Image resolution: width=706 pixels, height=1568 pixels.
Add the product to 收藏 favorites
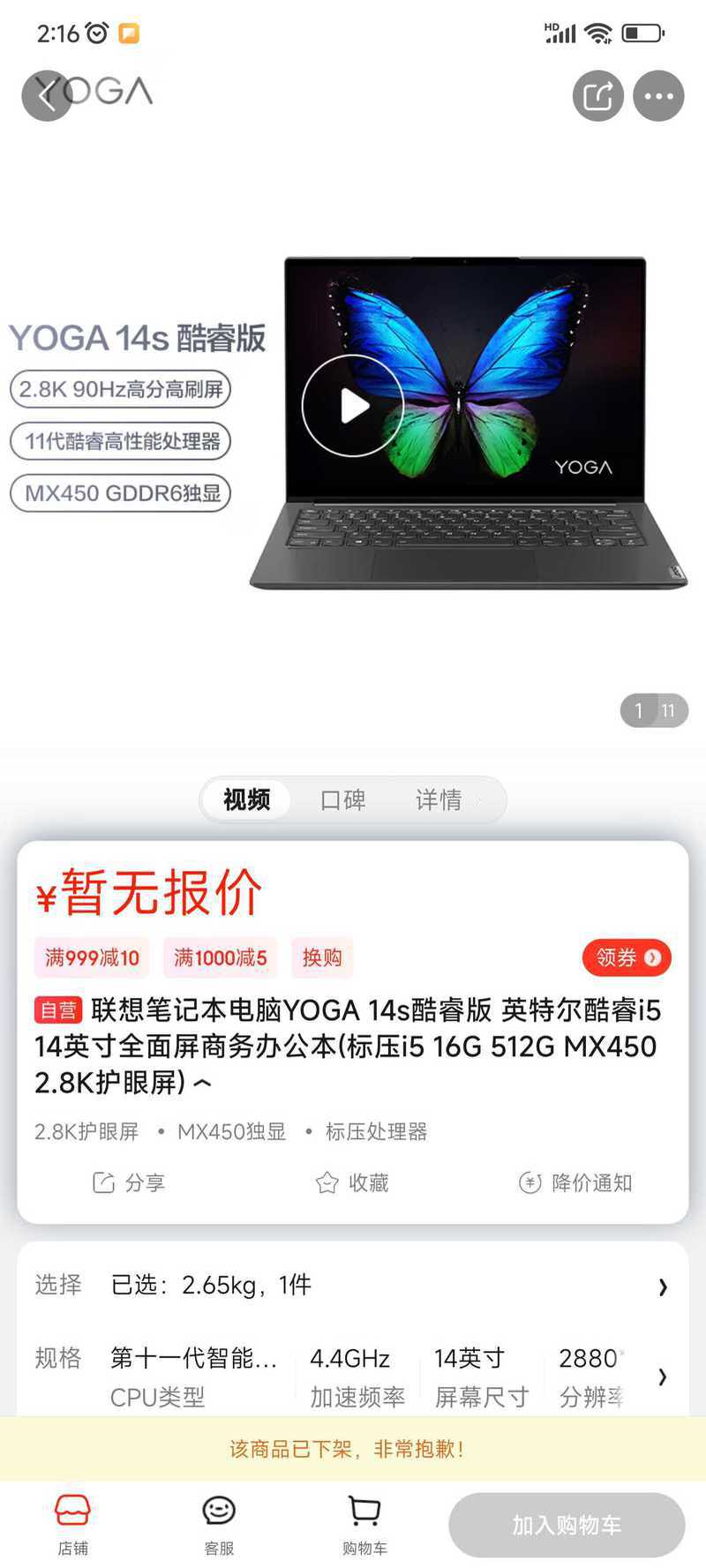point(352,1183)
